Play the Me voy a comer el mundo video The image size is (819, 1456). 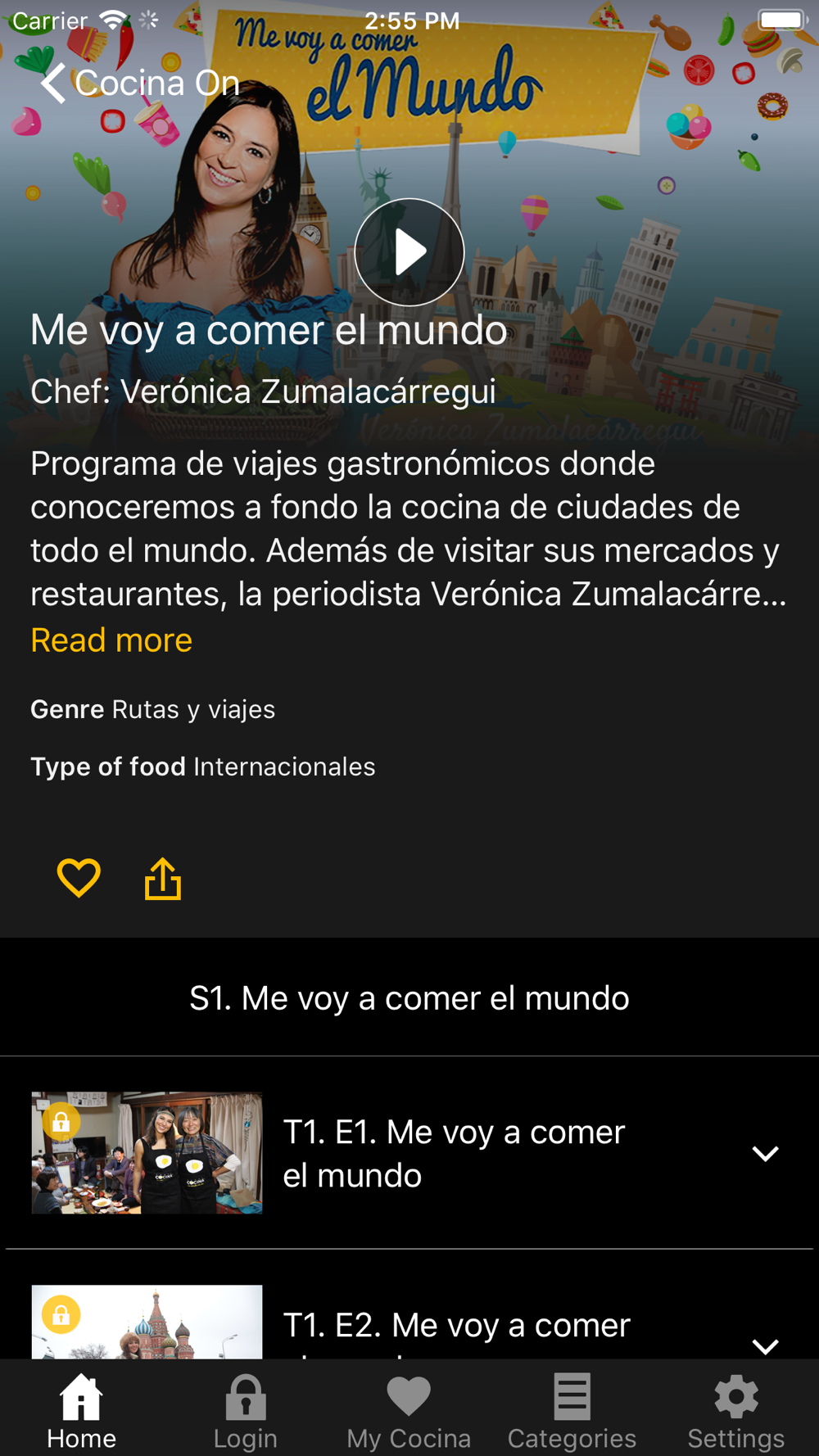pyautogui.click(x=409, y=252)
